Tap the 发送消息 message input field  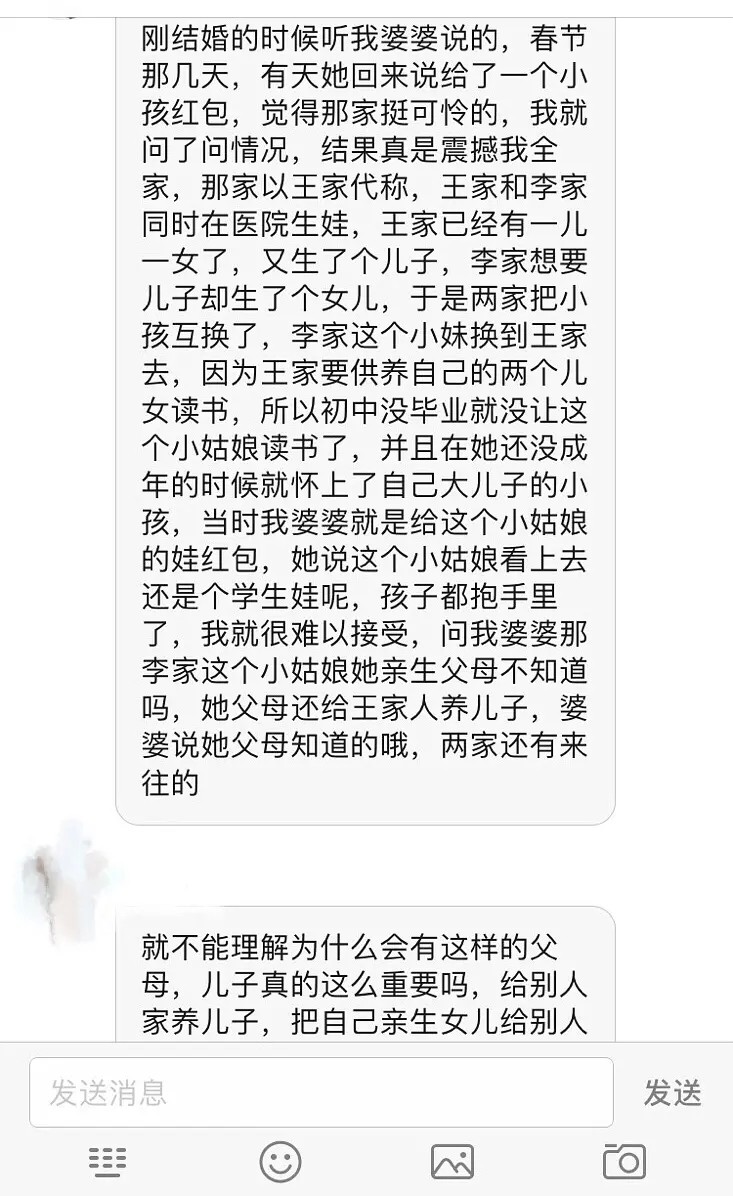321,1092
